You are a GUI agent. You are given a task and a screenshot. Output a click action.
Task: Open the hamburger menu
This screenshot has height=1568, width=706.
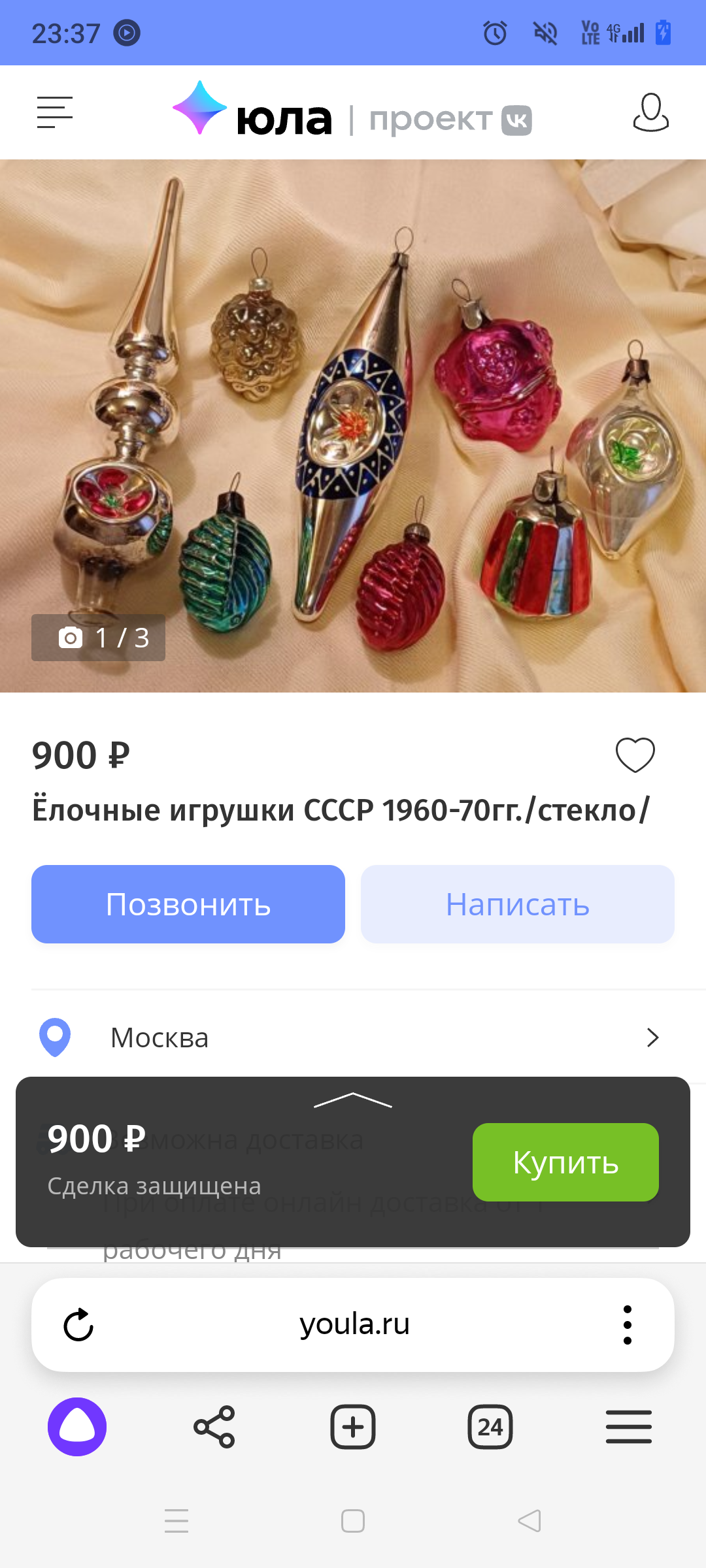click(x=55, y=112)
